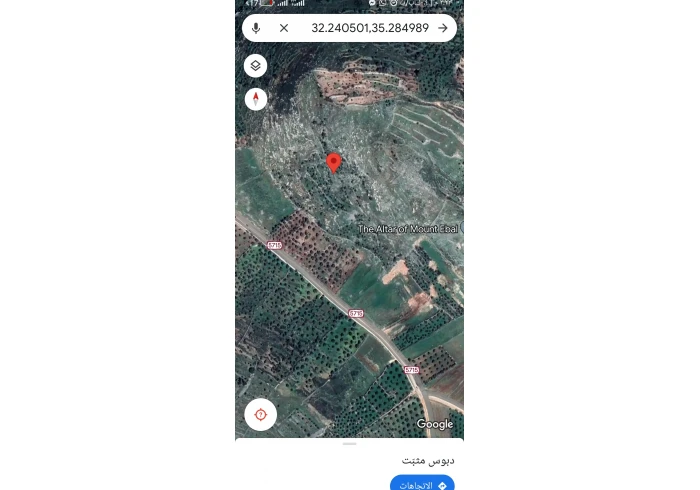Tap the arrow icon in the search bar
Screen dimensions: 700x490
pyautogui.click(x=443, y=28)
